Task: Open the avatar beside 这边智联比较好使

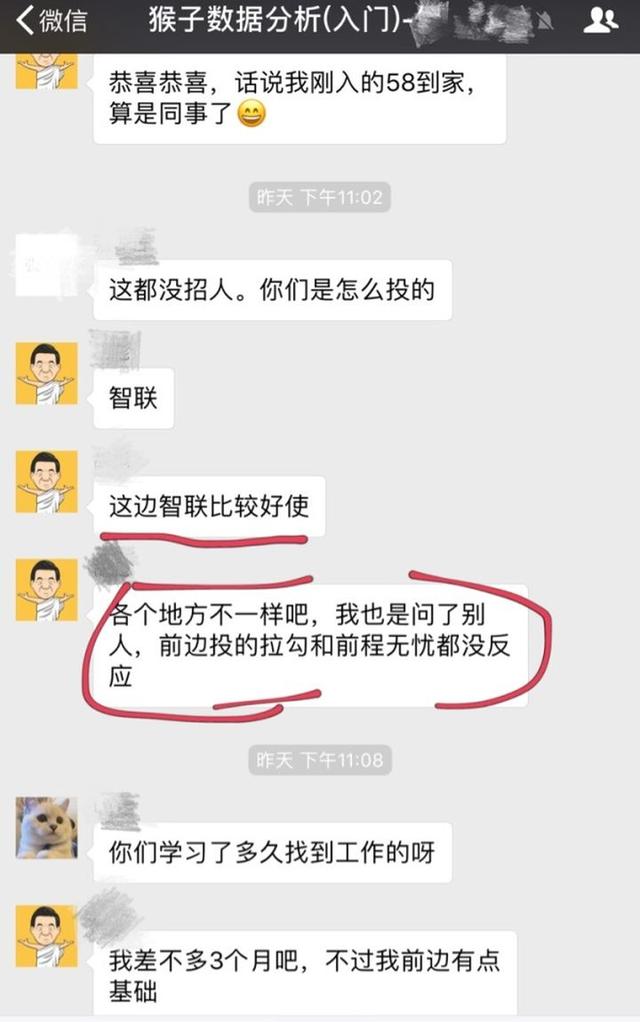Action: (46, 482)
